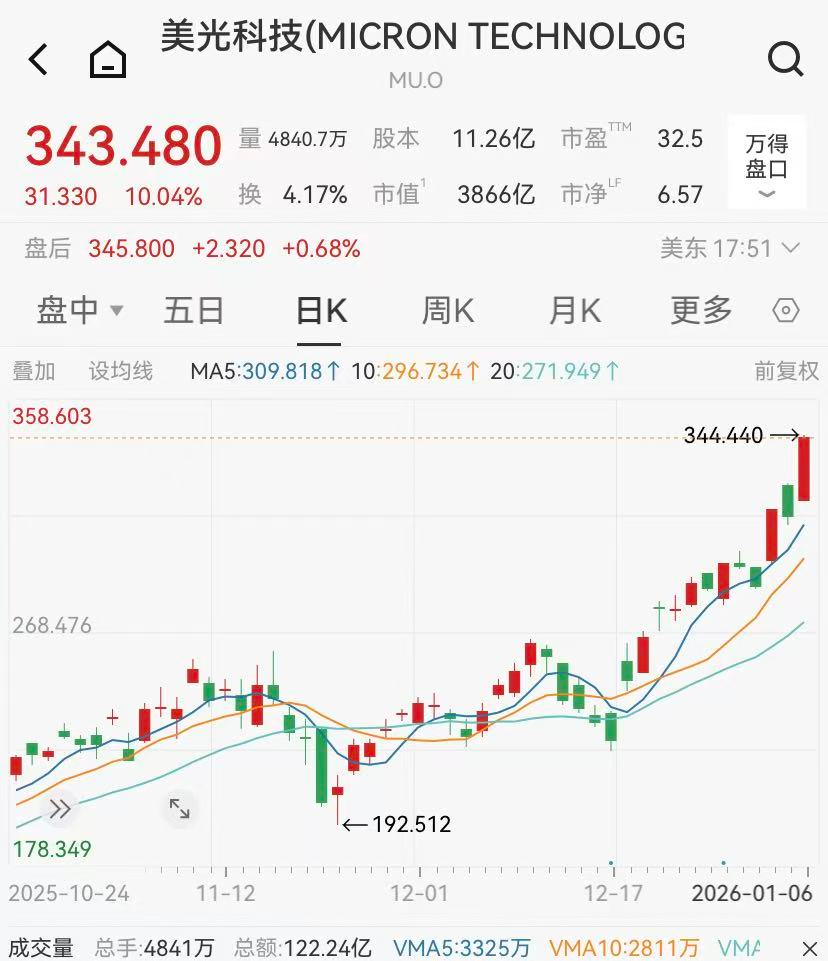828x961 pixels.
Task: Click the latest red candlestick on chart
Action: [803, 470]
